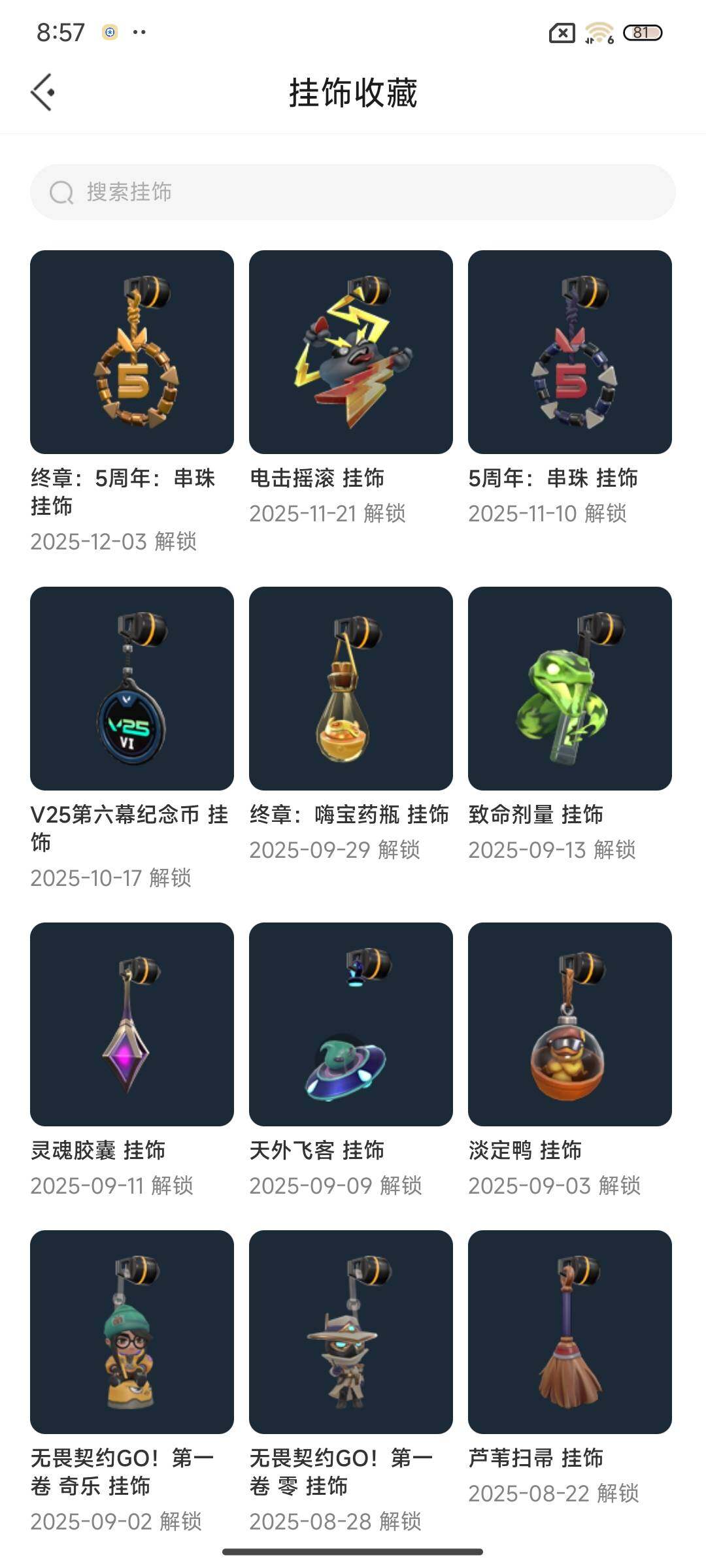Tap the 搜索挂饰 search field
Screen dimensions: 706x1568
tap(353, 192)
